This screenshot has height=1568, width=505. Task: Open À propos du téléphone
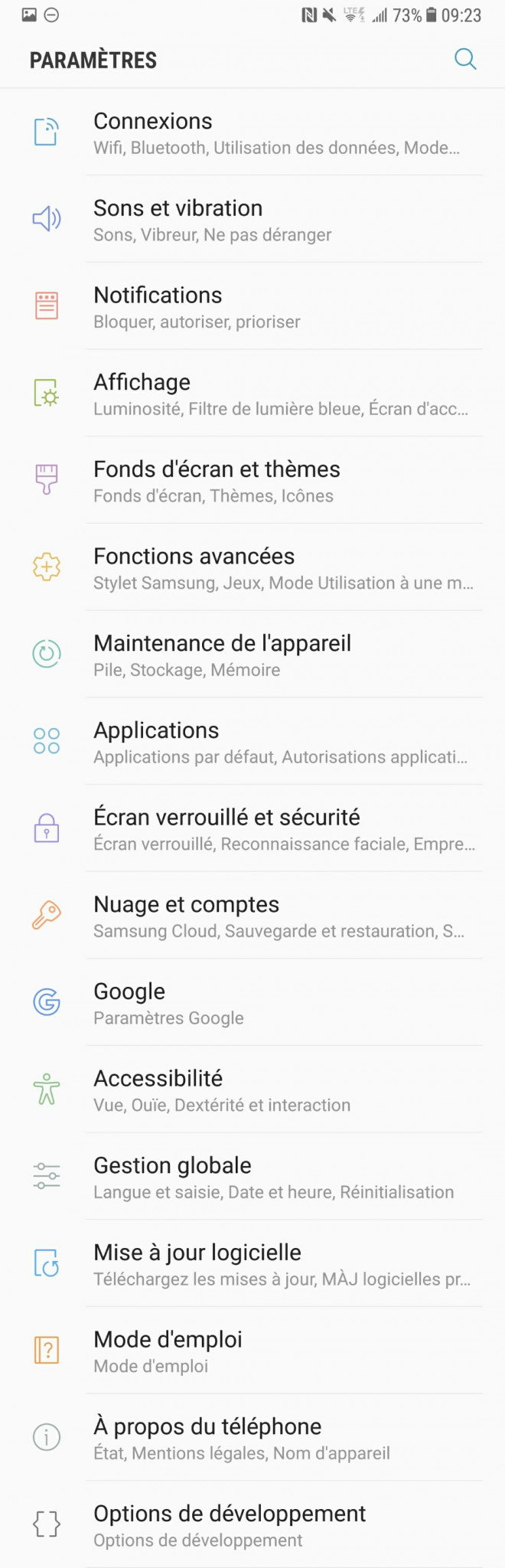click(252, 1438)
